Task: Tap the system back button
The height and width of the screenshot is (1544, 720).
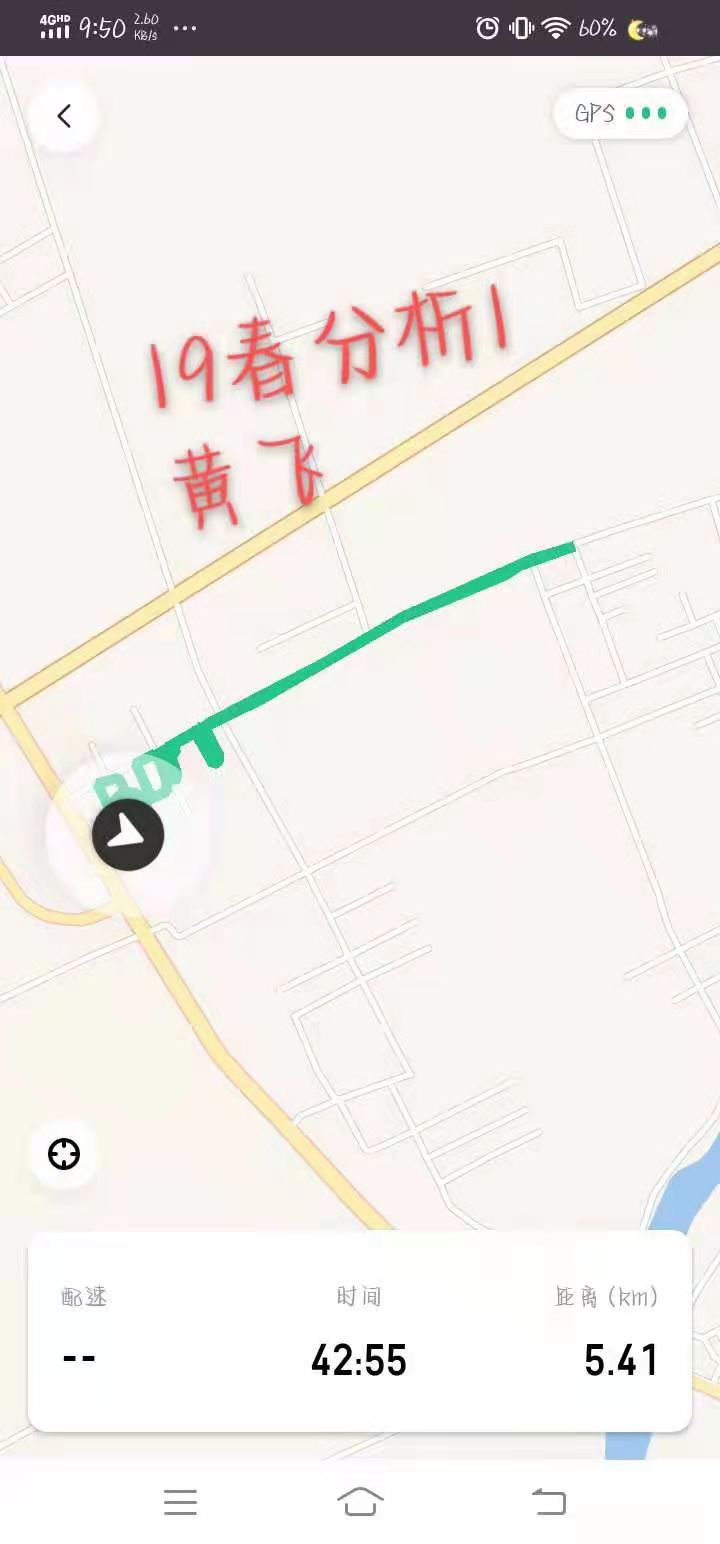Action: tap(548, 1501)
